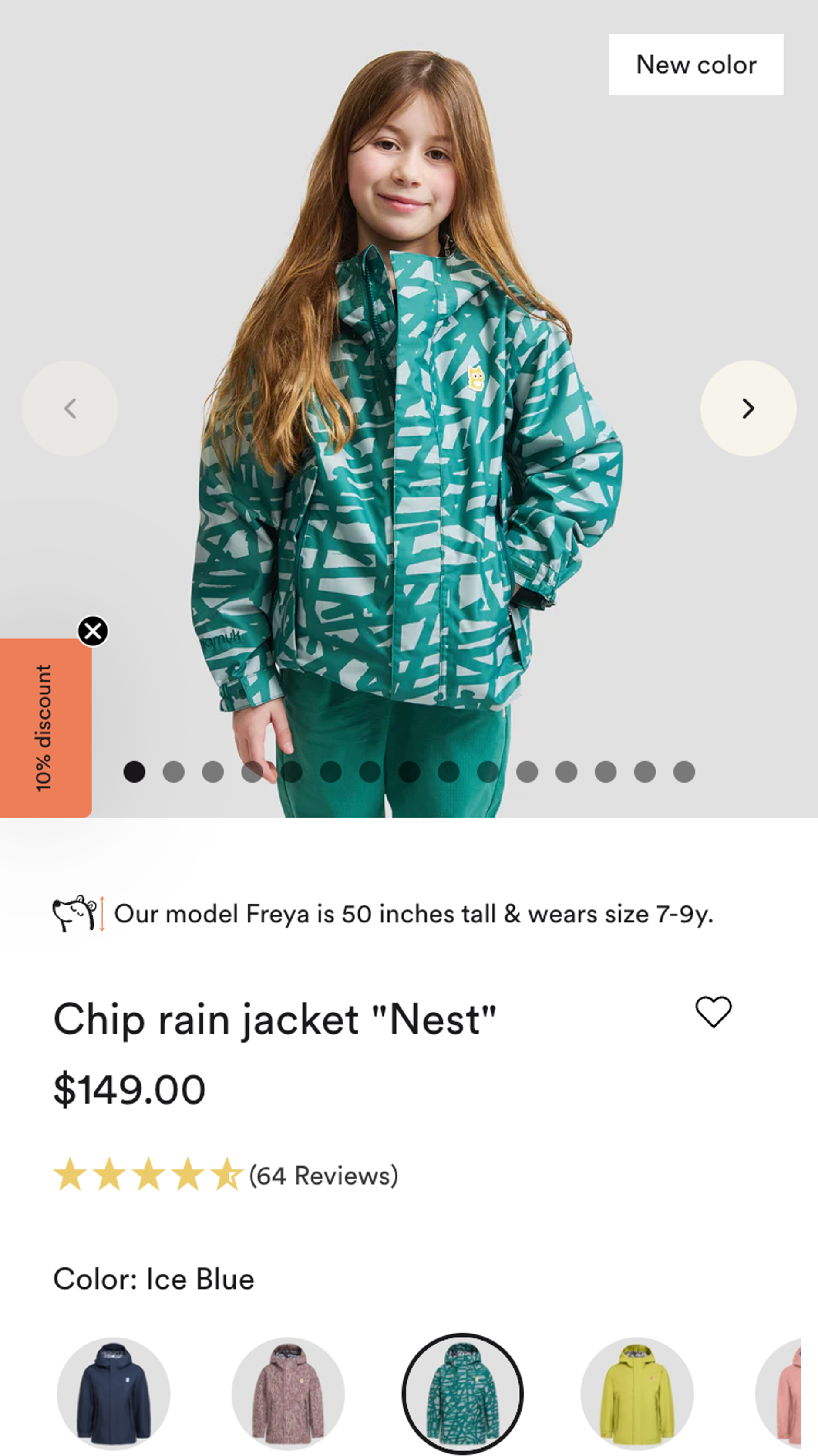Jump to the last image dot

683,771
